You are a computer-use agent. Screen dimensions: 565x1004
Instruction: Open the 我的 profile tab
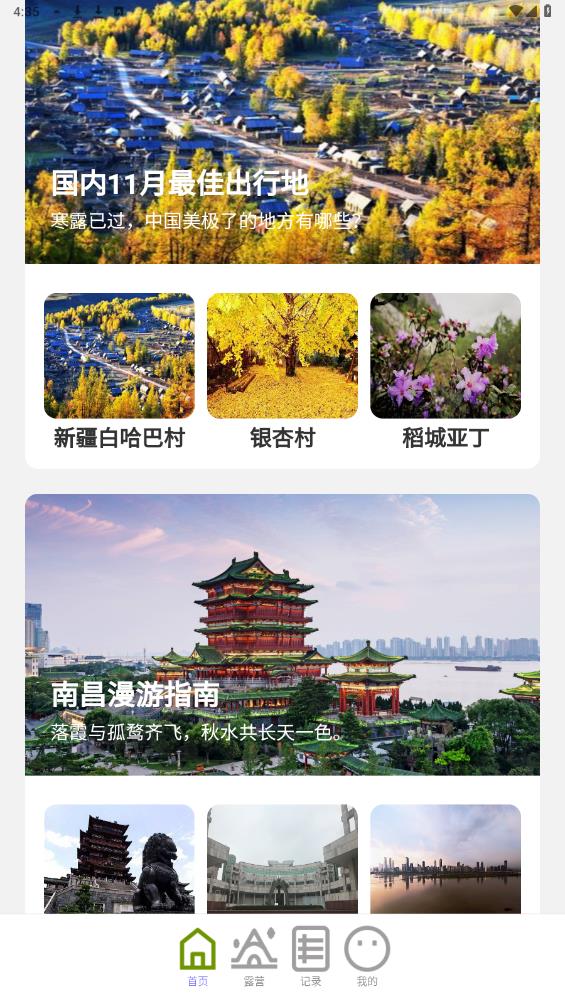click(367, 957)
